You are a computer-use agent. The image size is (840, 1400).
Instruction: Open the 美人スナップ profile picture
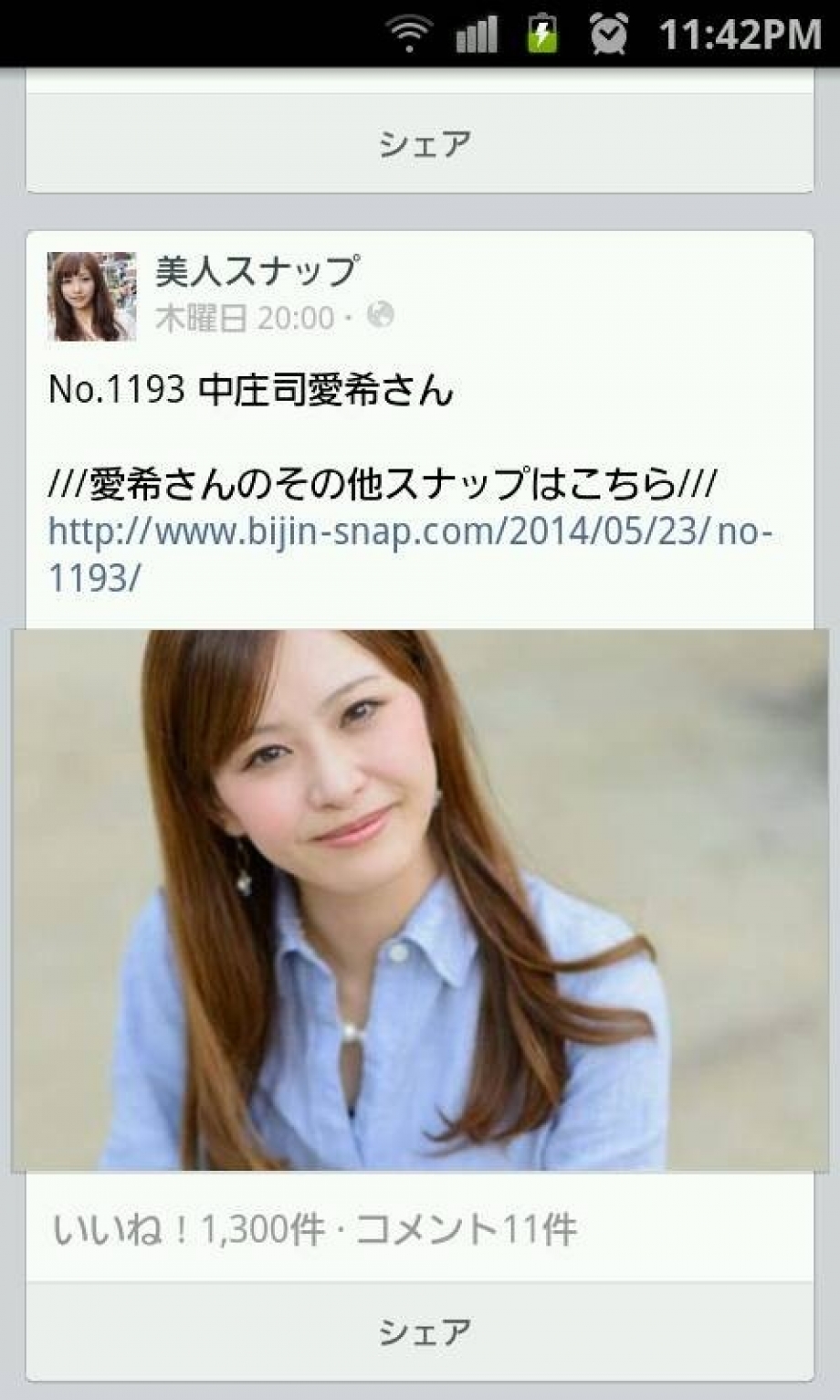(x=91, y=297)
